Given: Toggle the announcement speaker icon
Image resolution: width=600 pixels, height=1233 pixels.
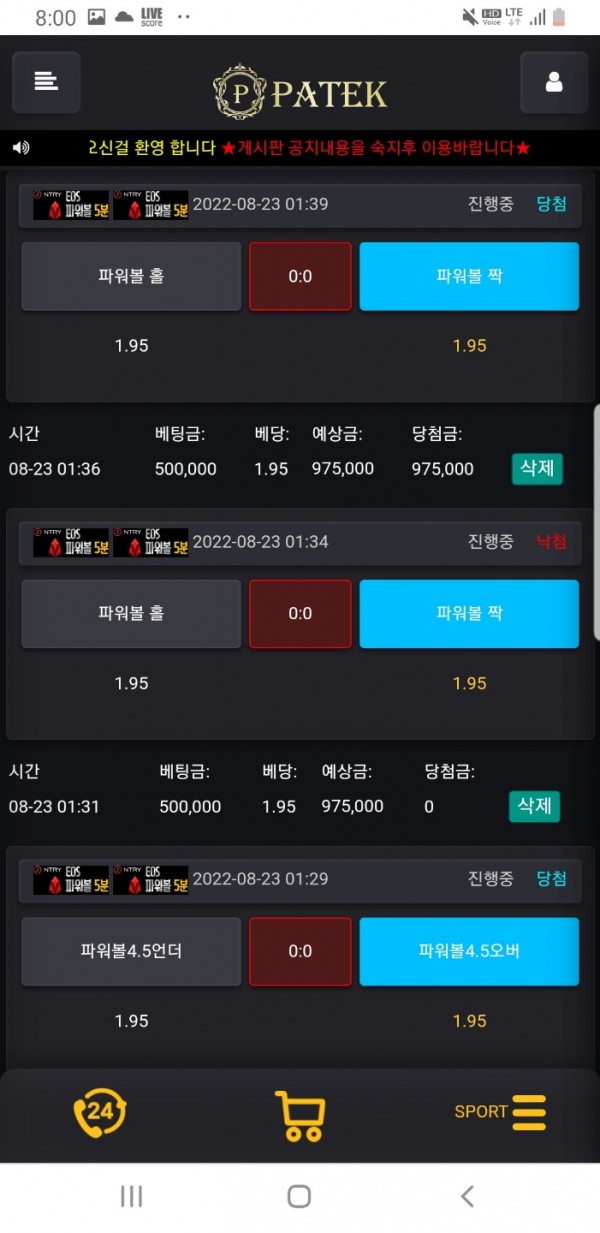Looking at the screenshot, I should coord(21,148).
